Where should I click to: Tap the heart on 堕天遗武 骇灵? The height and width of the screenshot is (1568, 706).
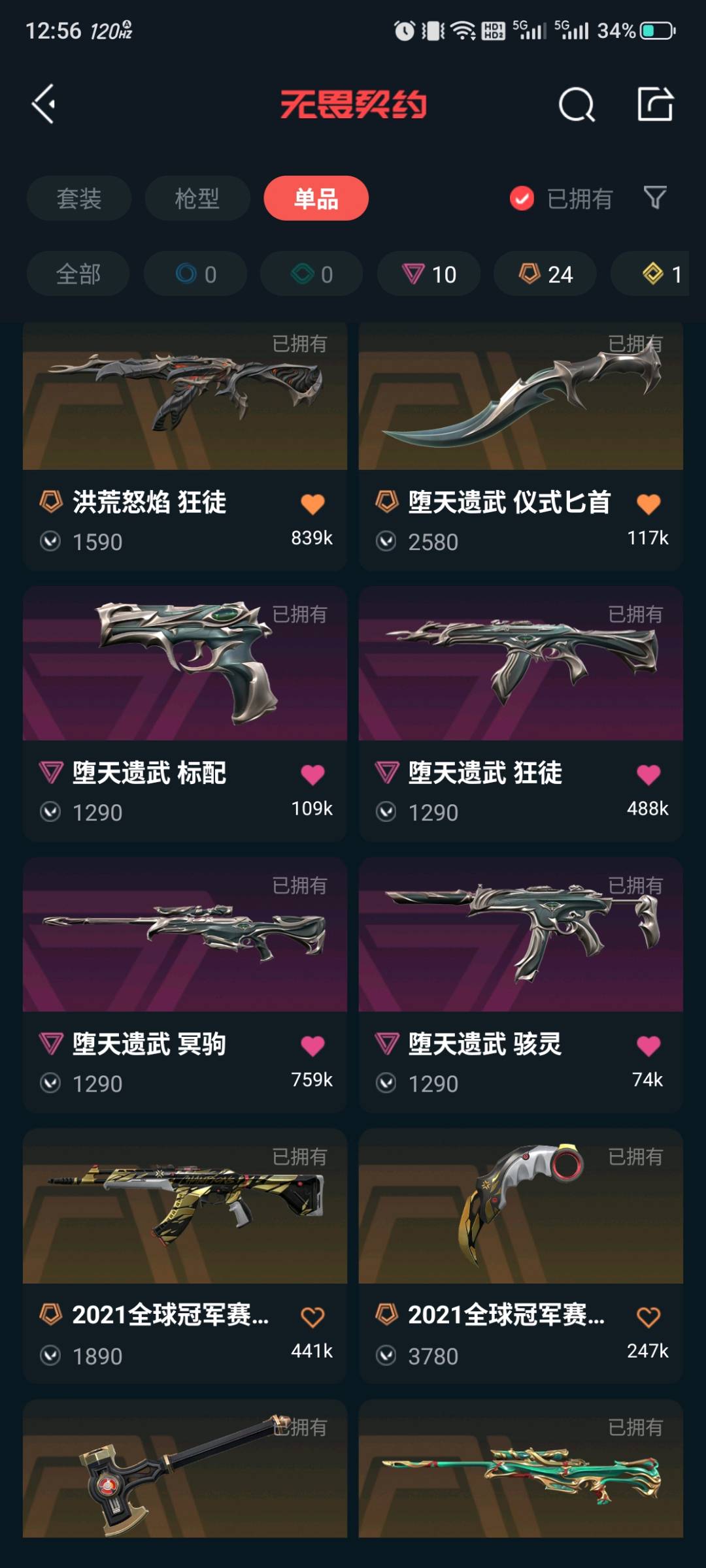[x=648, y=1046]
